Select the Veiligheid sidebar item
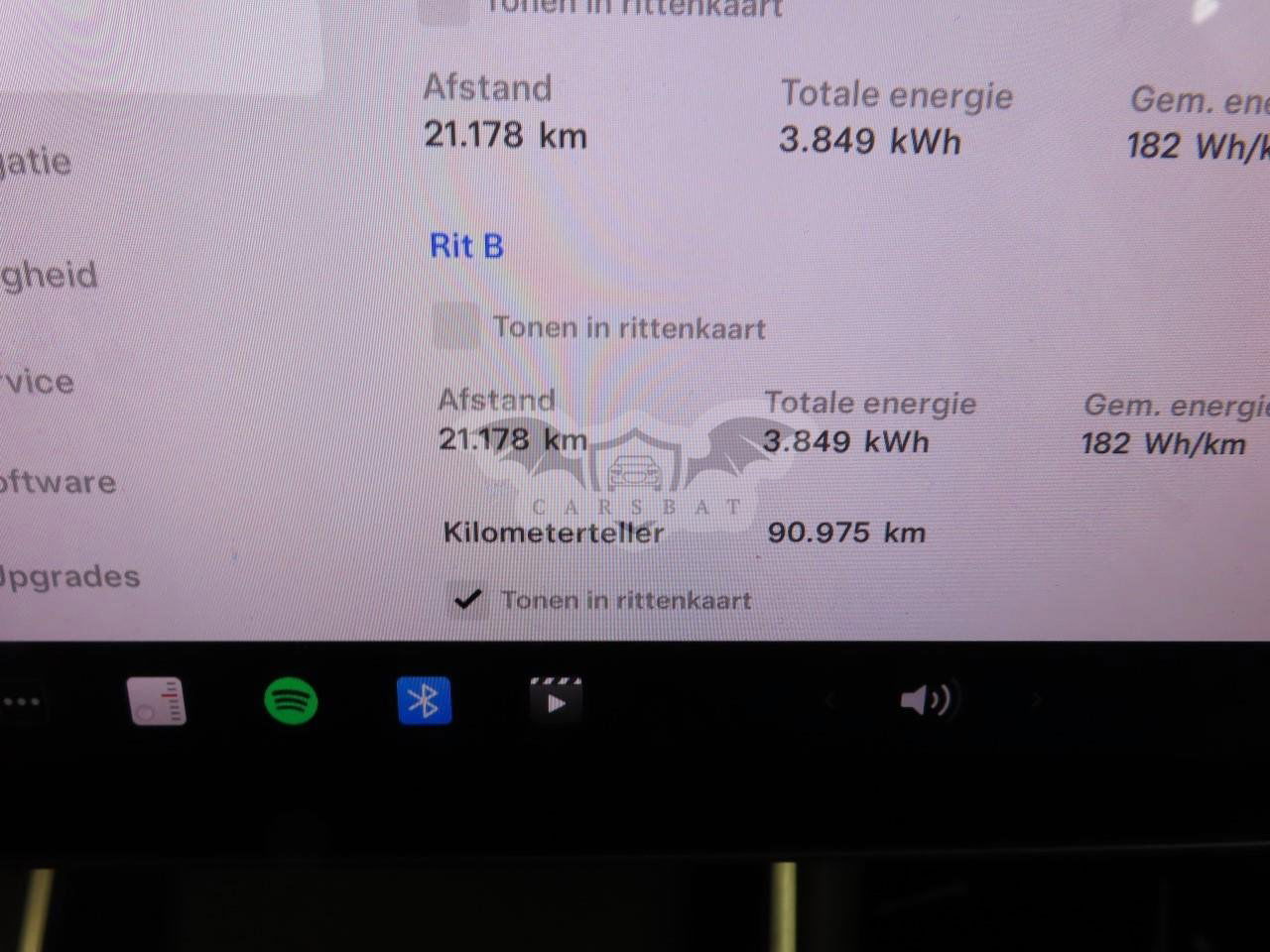1270x952 pixels. [x=50, y=275]
